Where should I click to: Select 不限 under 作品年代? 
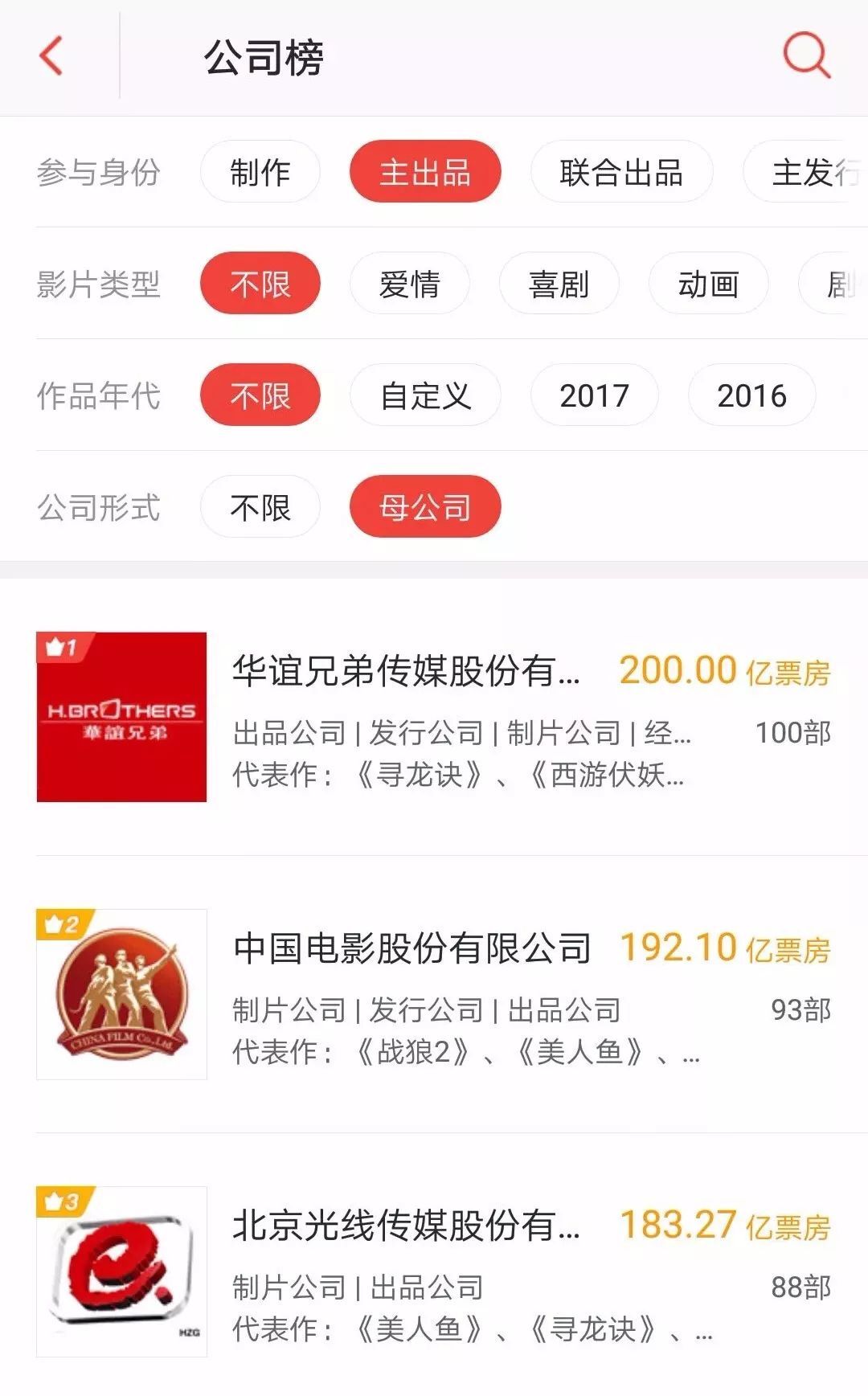(x=260, y=395)
